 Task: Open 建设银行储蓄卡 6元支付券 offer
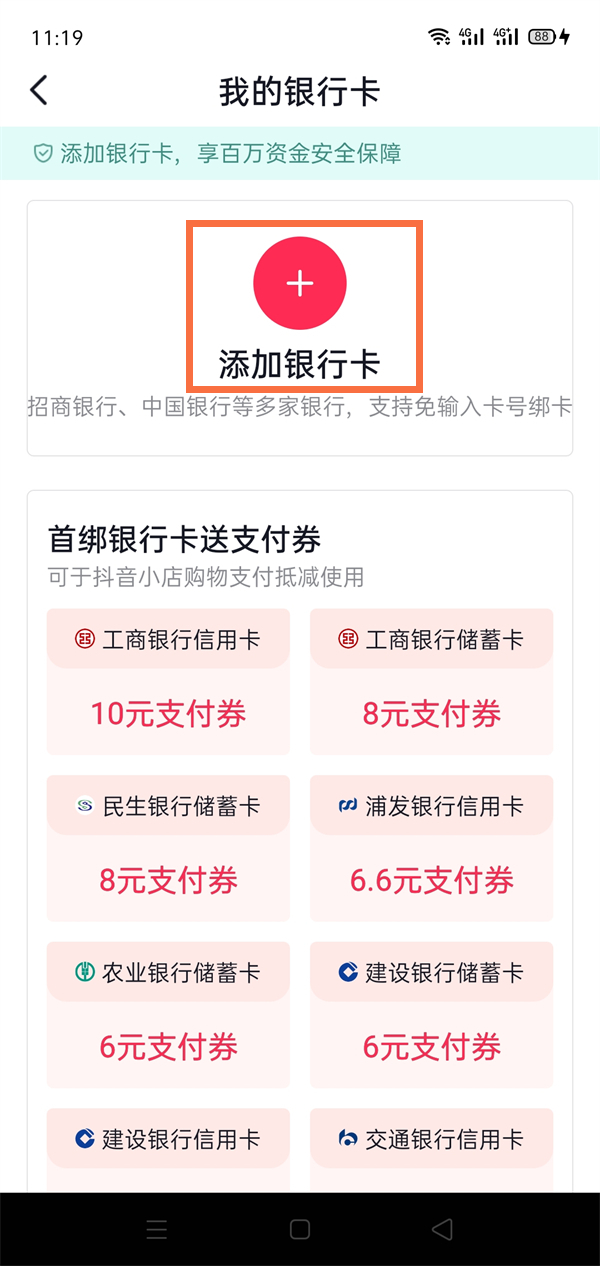[x=431, y=1014]
